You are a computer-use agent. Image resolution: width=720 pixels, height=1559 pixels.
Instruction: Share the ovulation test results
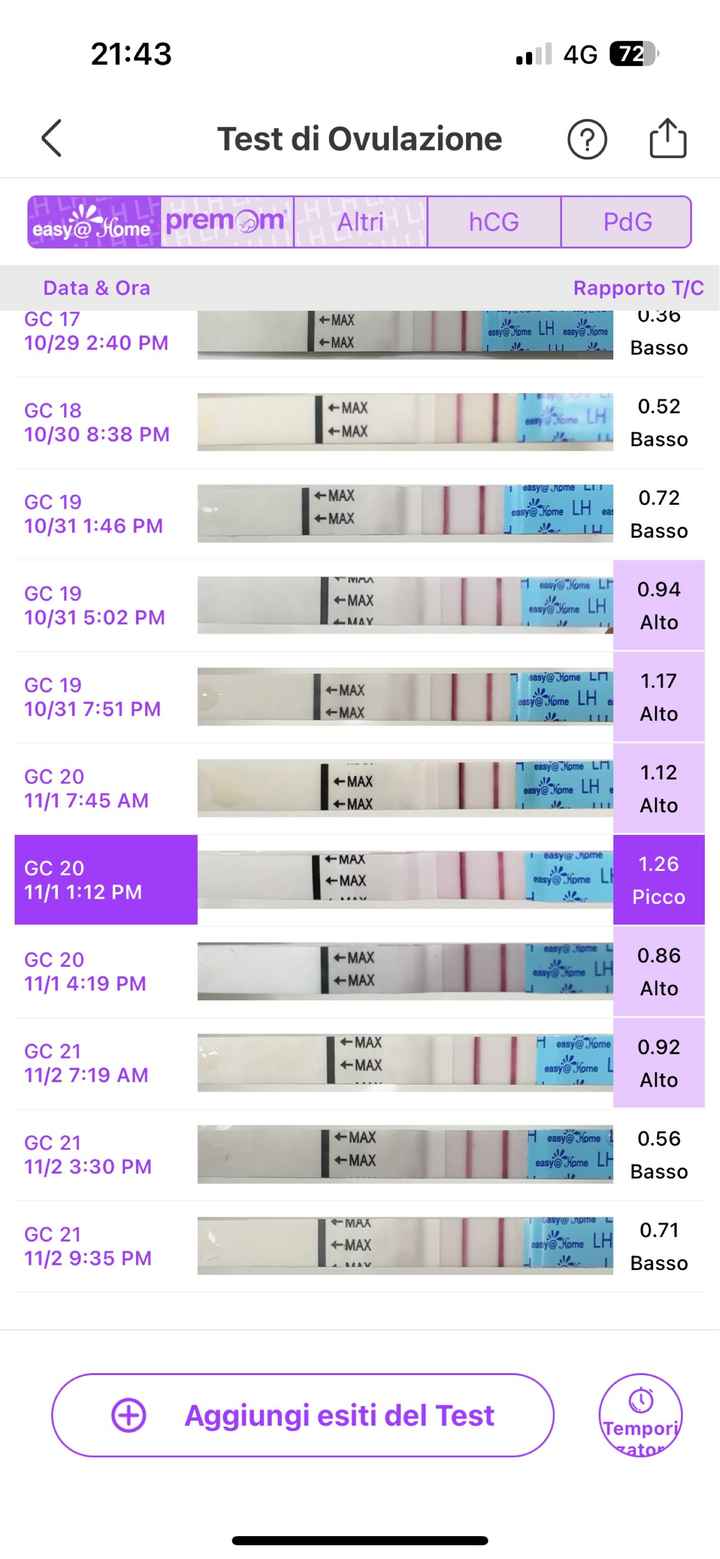(667, 139)
